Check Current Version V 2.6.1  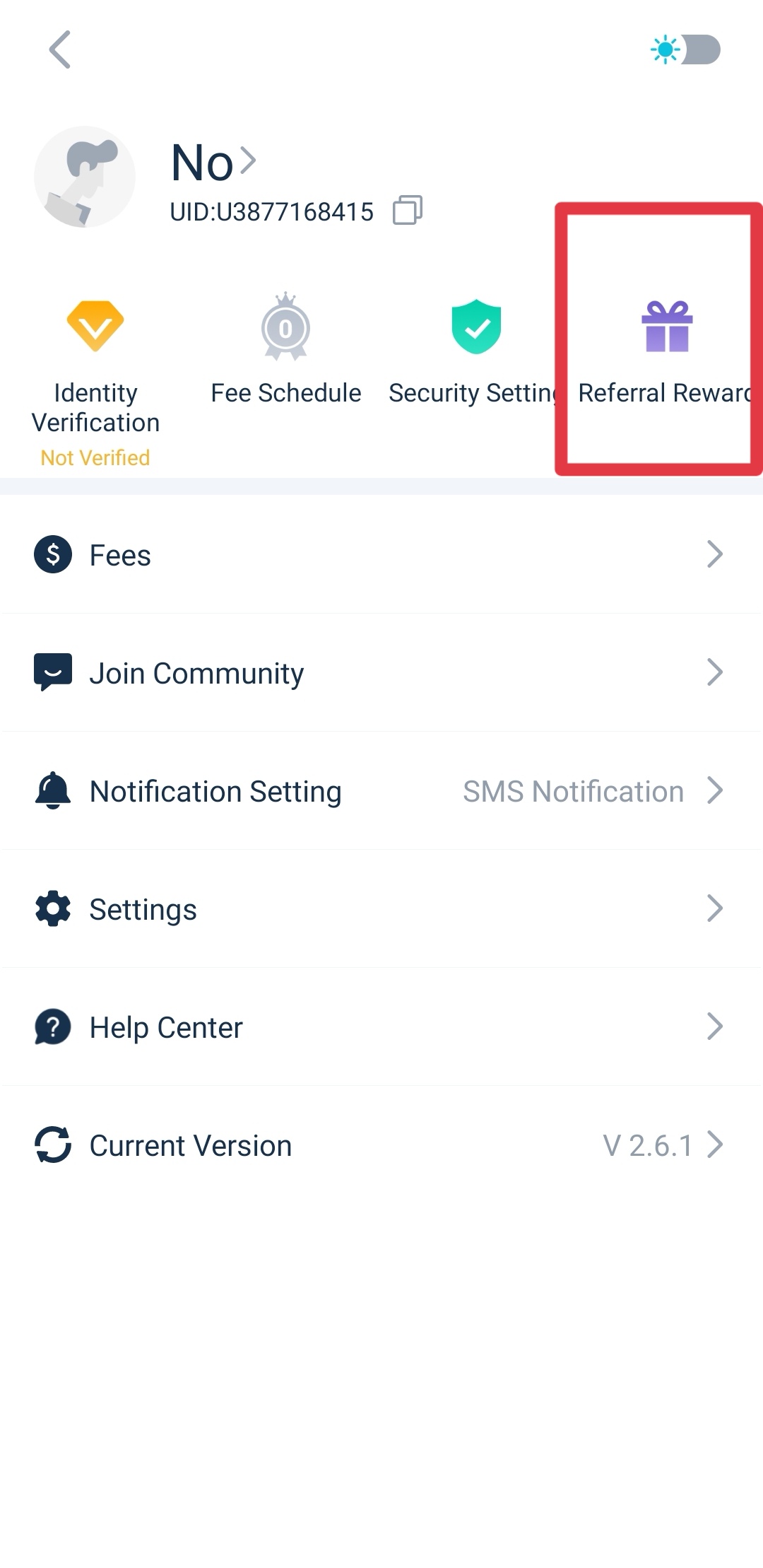[x=381, y=1145]
